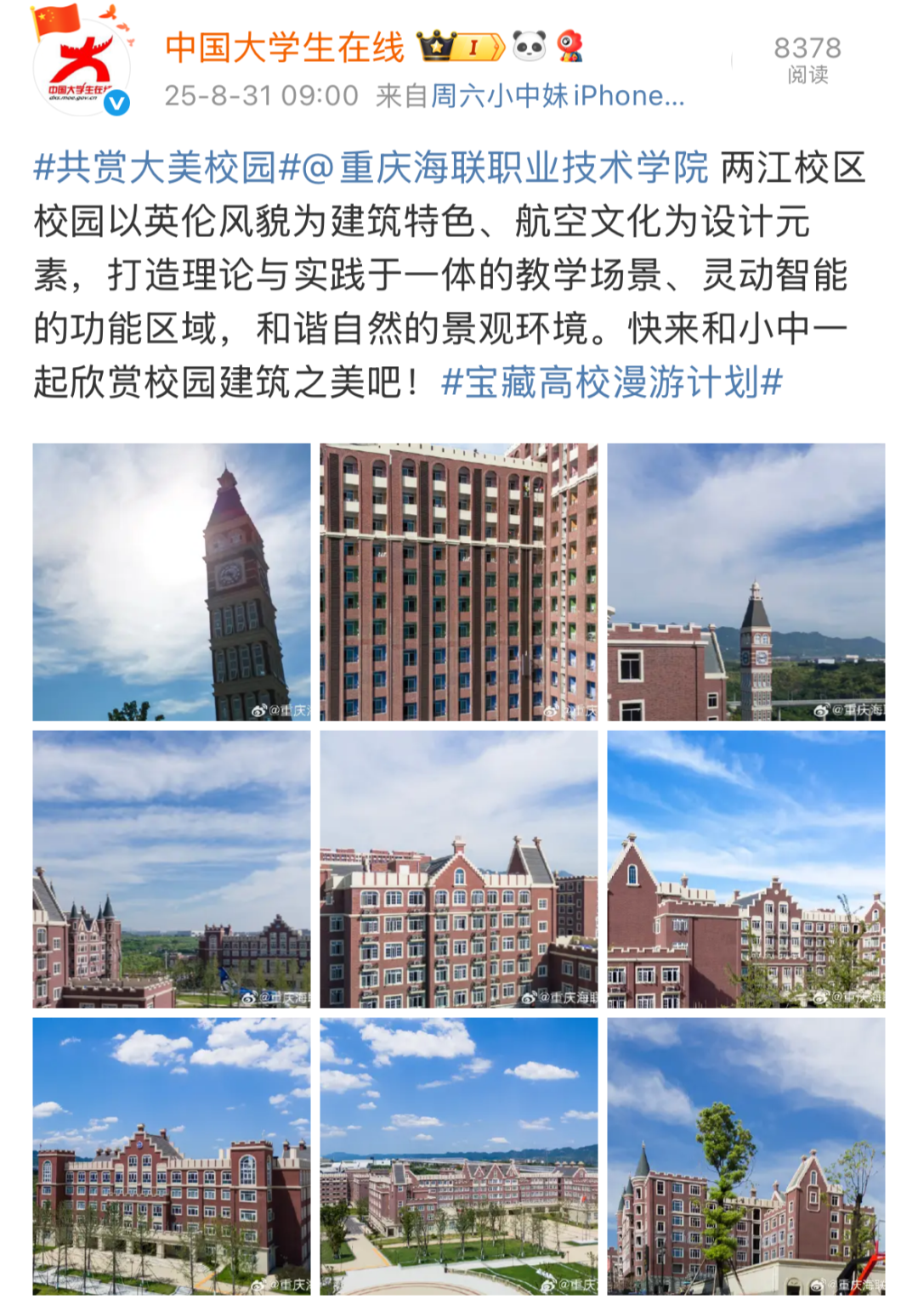Open photo of stepped-gable rooftops
918x1316 pixels.
click(x=745, y=869)
